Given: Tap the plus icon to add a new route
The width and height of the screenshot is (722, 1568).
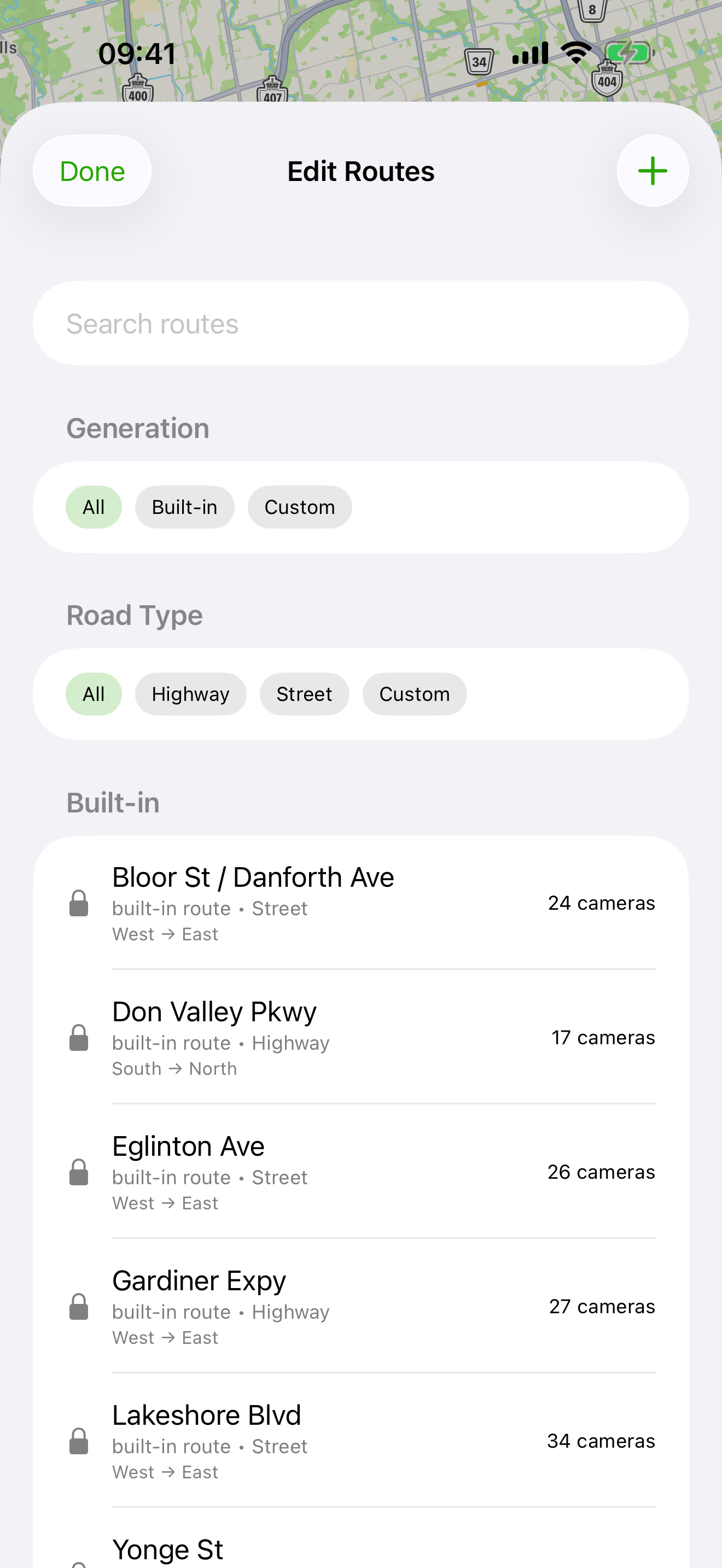Looking at the screenshot, I should pyautogui.click(x=652, y=171).
